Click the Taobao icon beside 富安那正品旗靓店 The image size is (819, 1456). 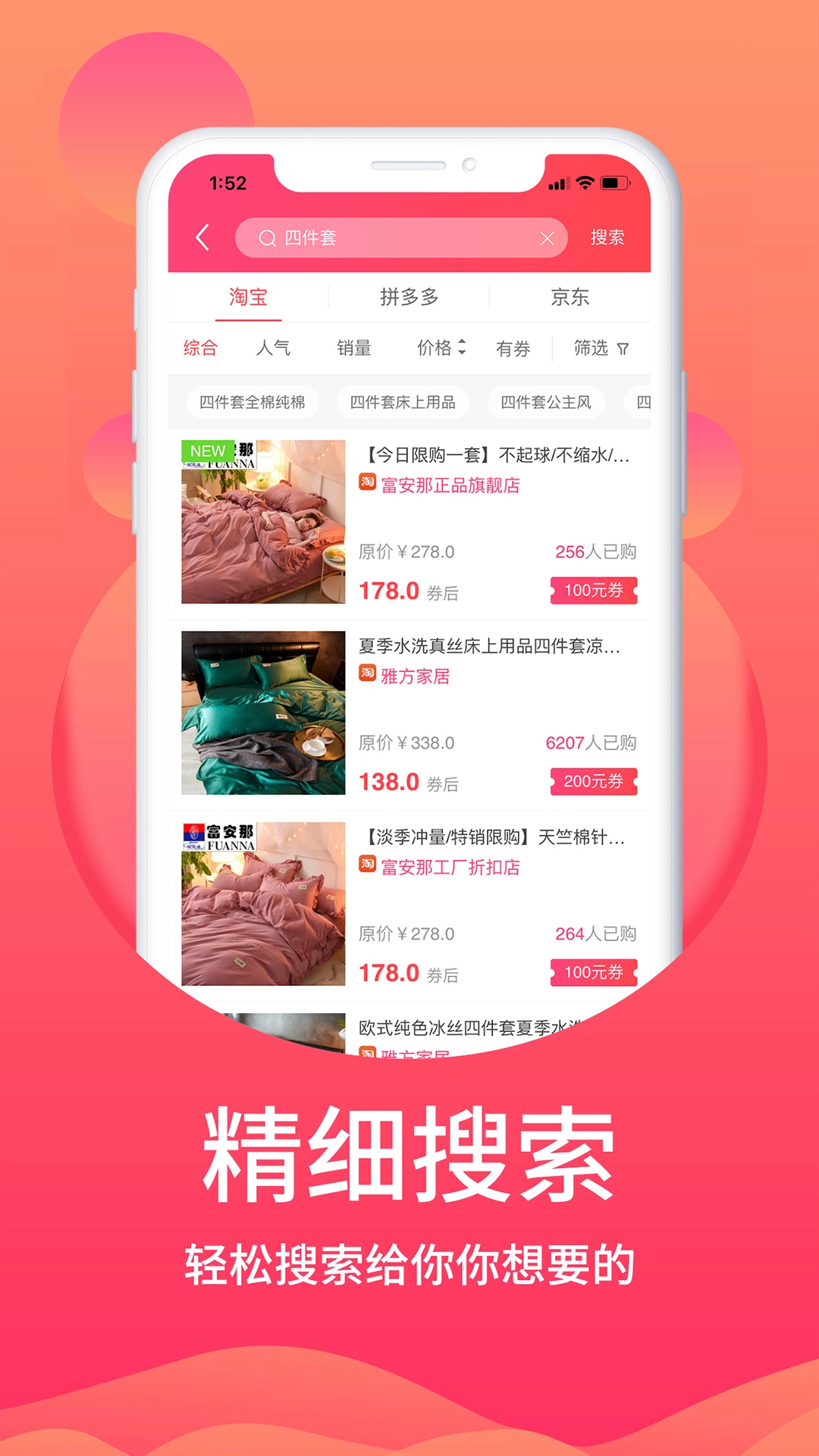366,485
